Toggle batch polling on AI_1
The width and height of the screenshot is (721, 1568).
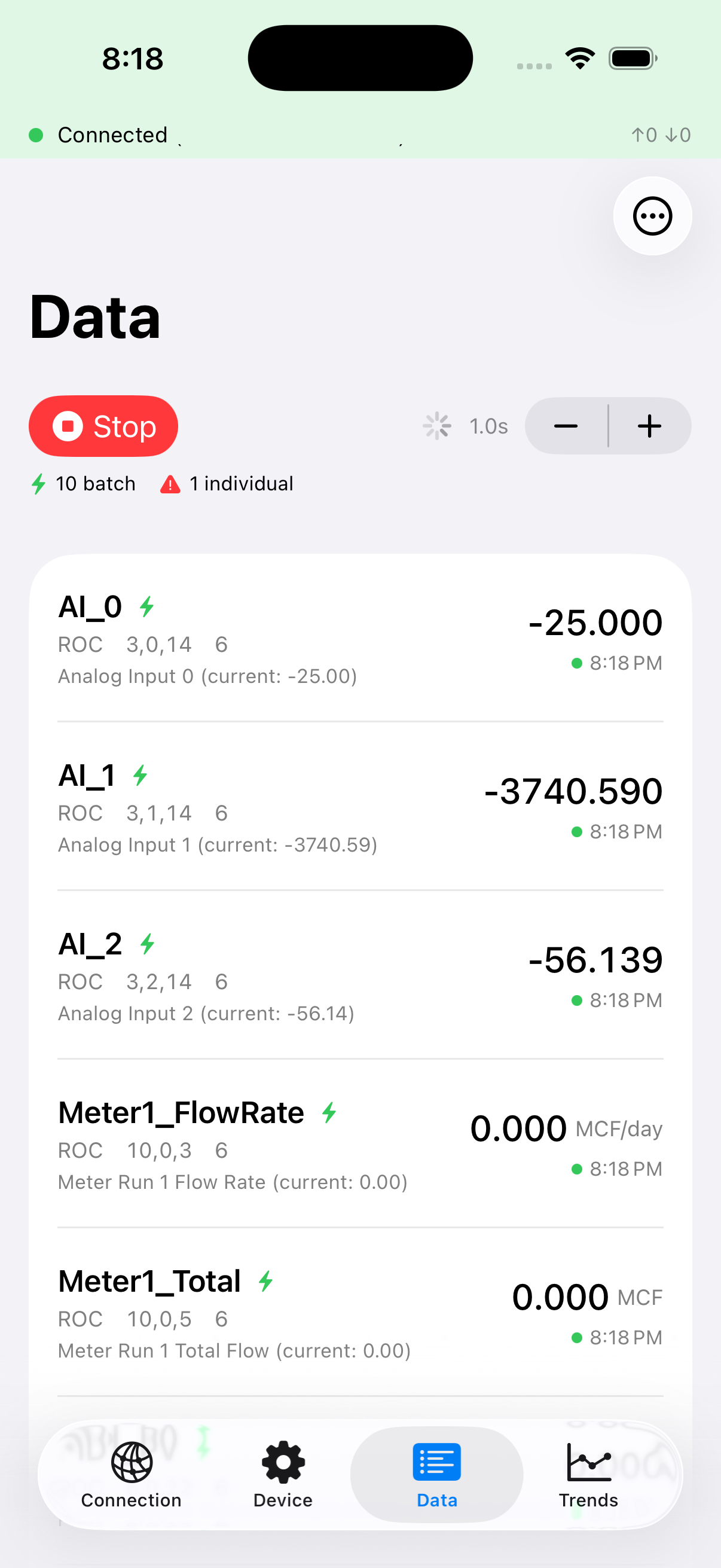[x=140, y=775]
